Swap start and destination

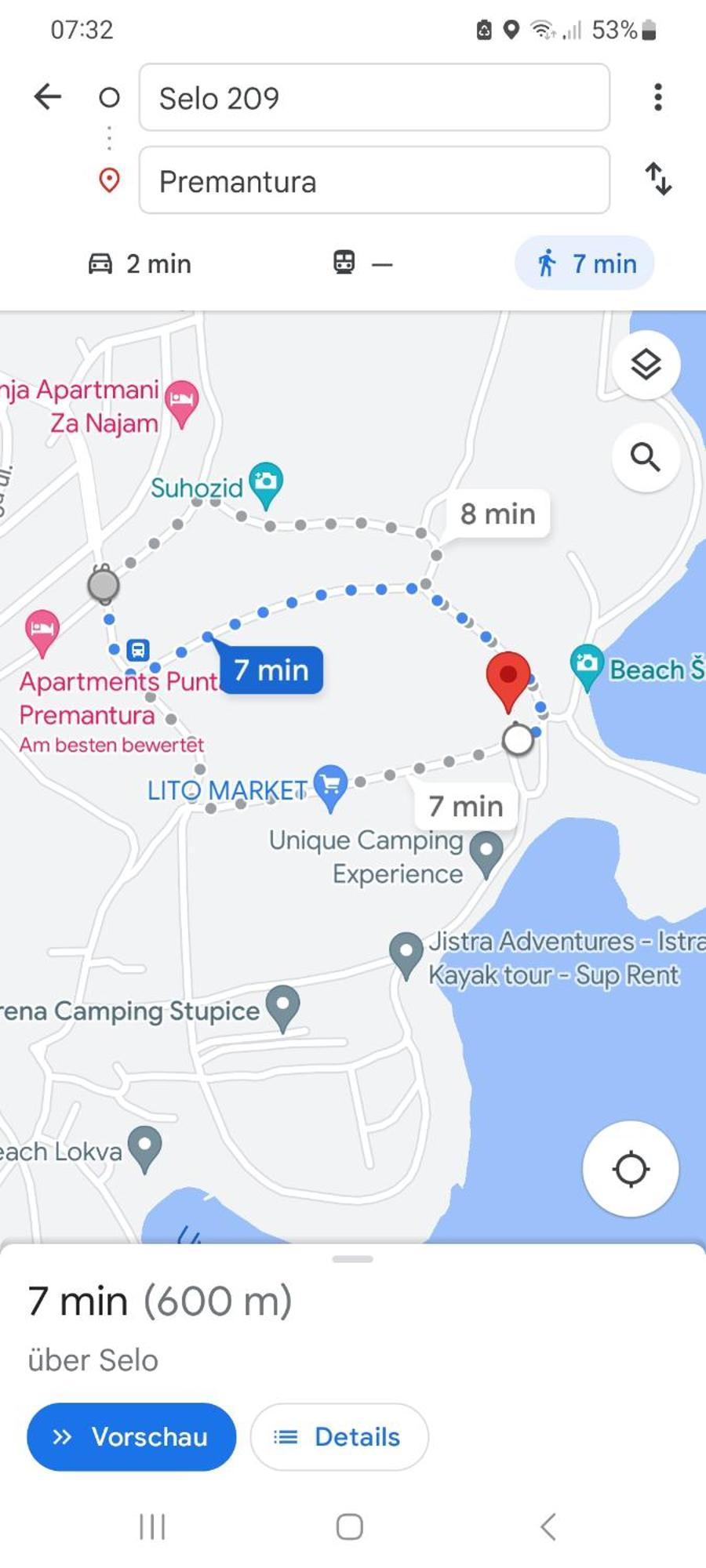[657, 179]
